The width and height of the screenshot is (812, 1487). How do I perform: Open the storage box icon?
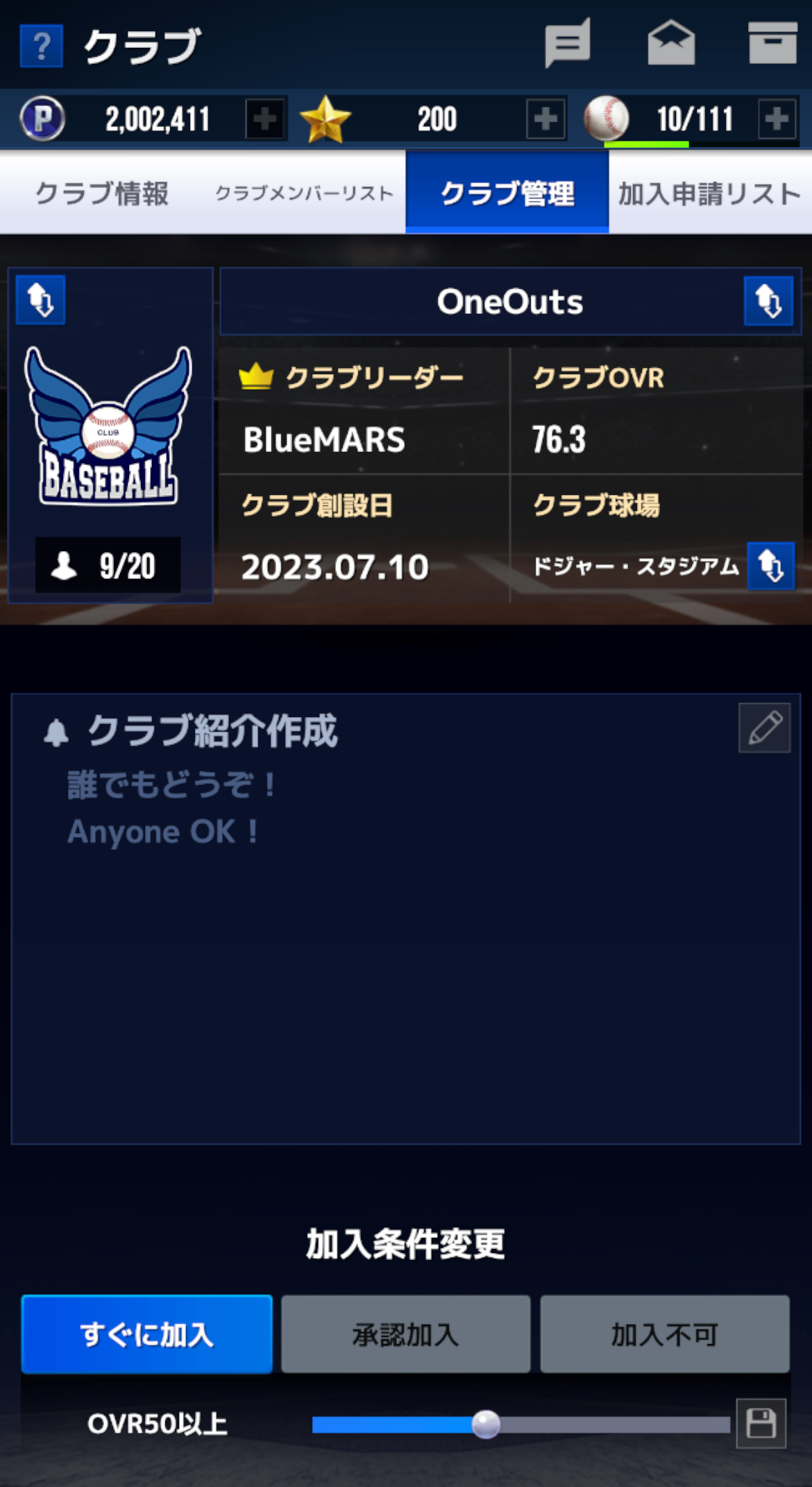coord(772,43)
